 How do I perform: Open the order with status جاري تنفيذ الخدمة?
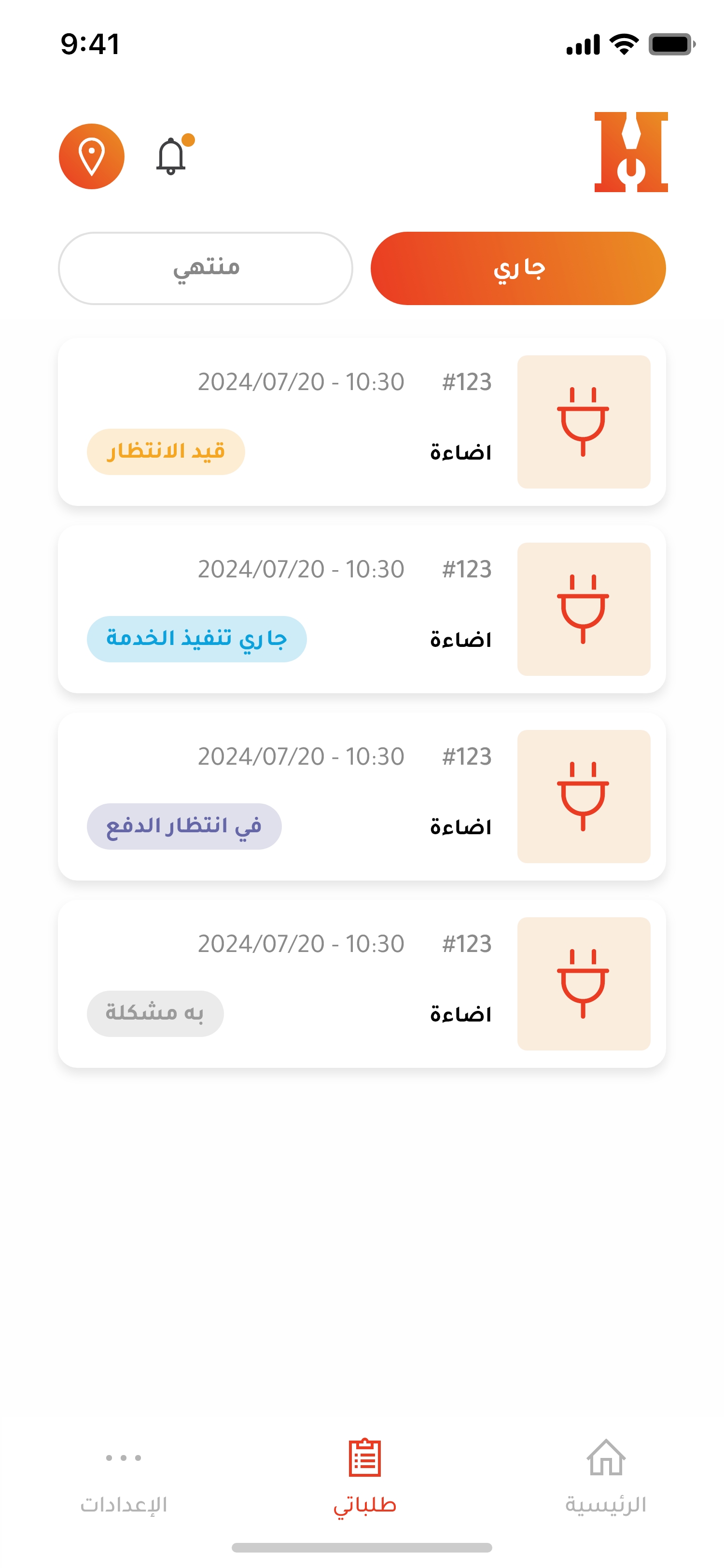[x=362, y=609]
